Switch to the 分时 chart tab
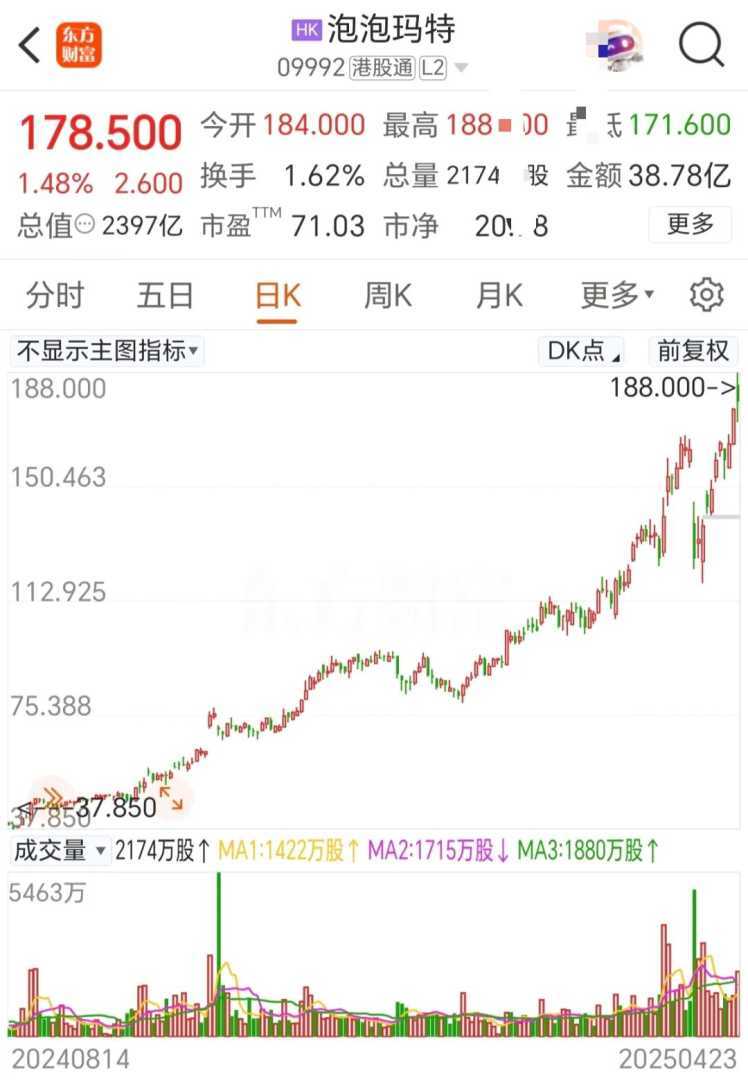Screen dimensions: 748x1080 55,296
